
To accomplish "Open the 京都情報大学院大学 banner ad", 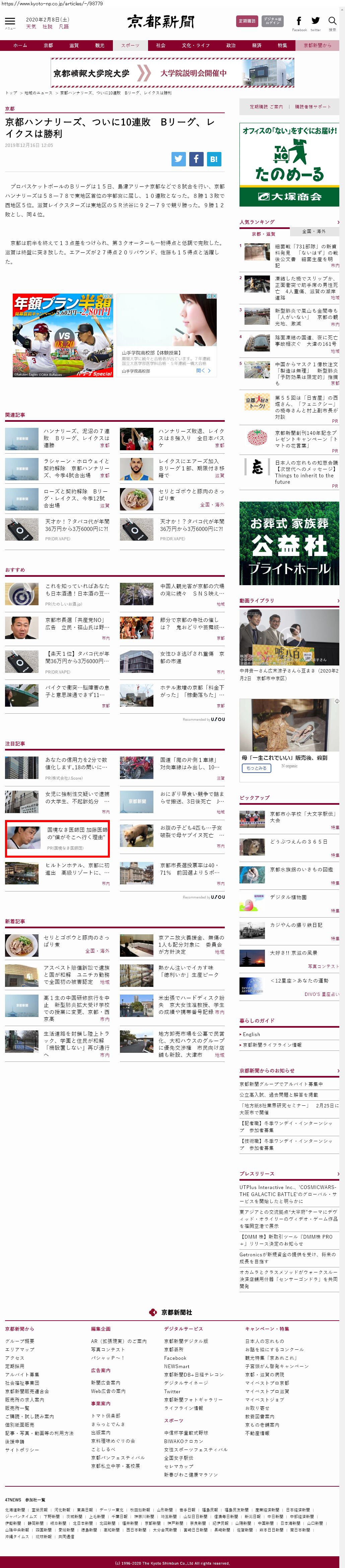I will (x=172, y=73).
